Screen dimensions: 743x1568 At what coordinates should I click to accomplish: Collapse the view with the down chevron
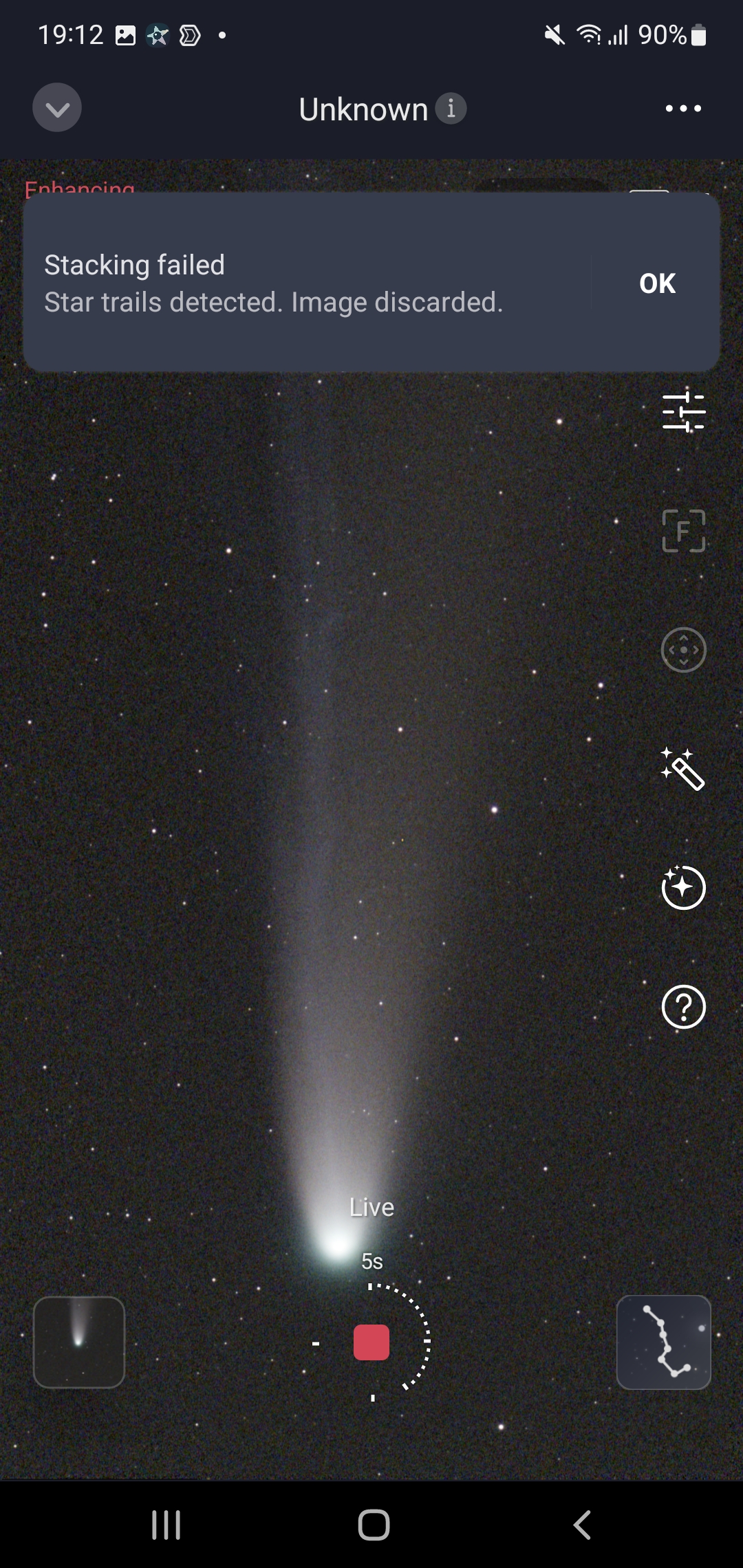[57, 108]
